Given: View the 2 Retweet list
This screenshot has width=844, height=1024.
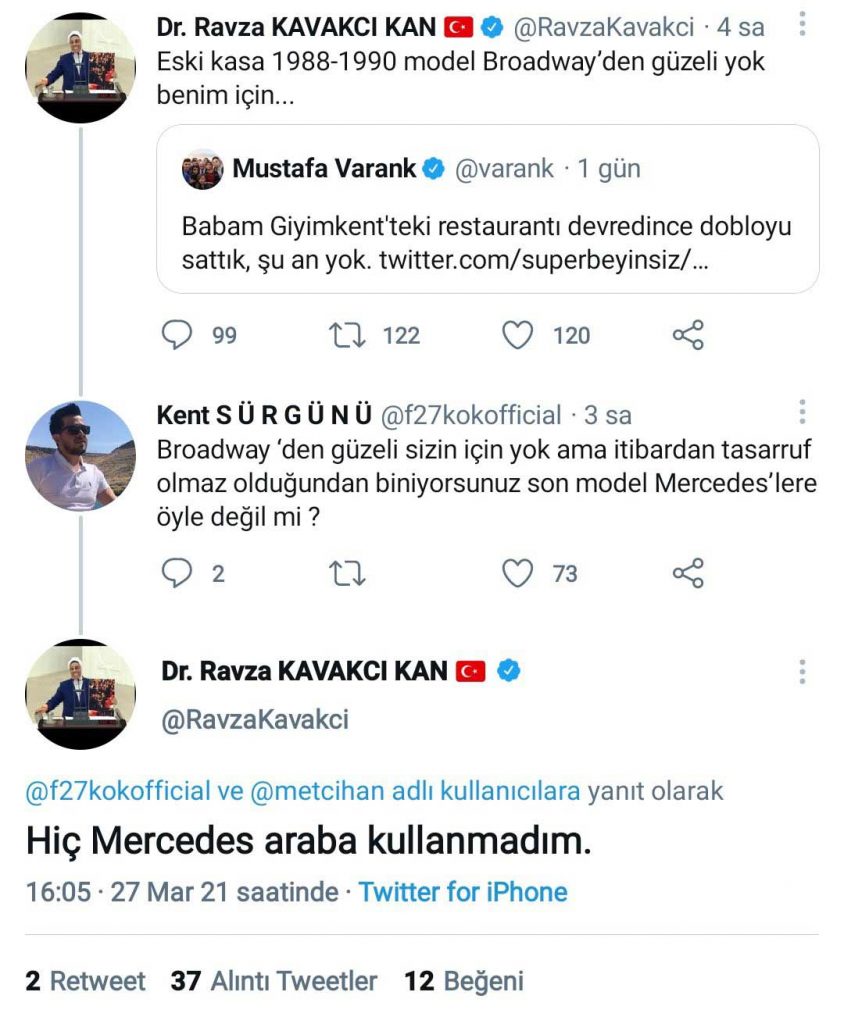Looking at the screenshot, I should coord(86,981).
